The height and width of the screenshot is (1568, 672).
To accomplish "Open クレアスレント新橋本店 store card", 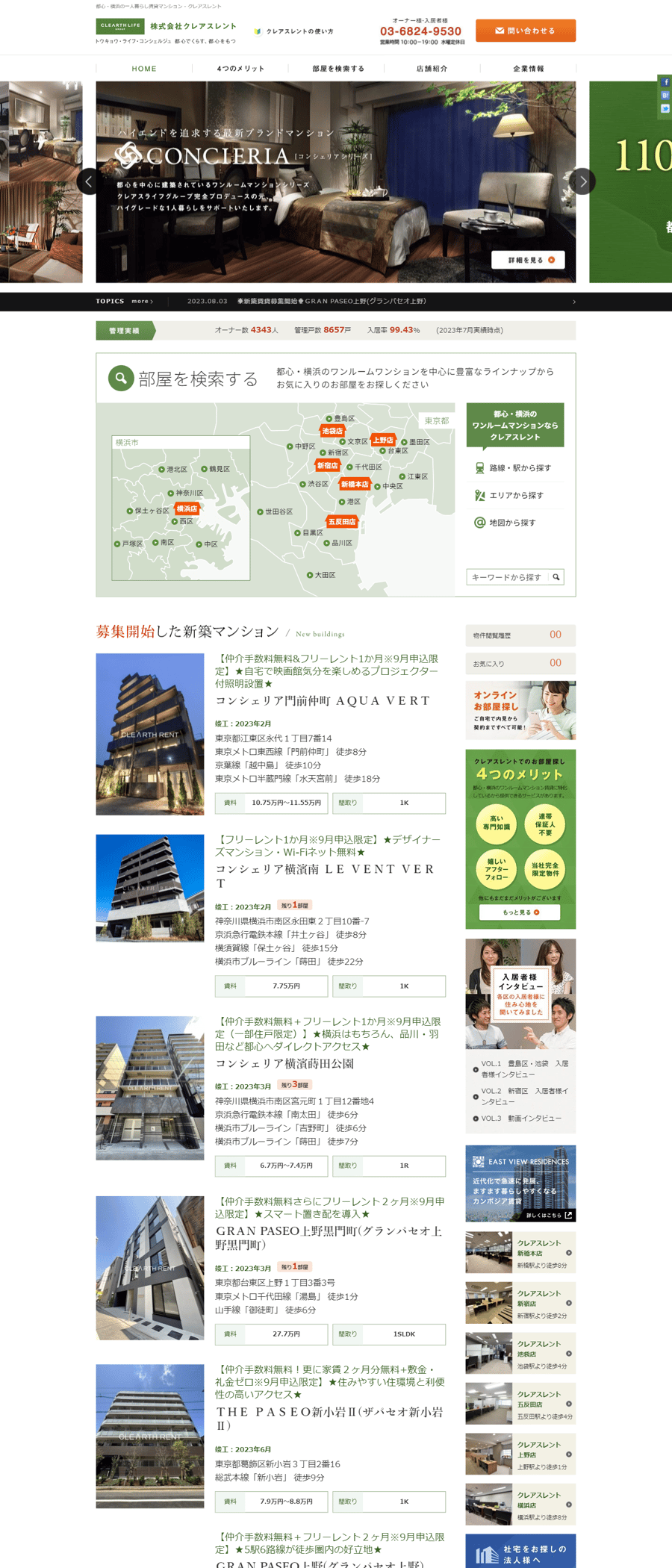I will pos(520,1253).
